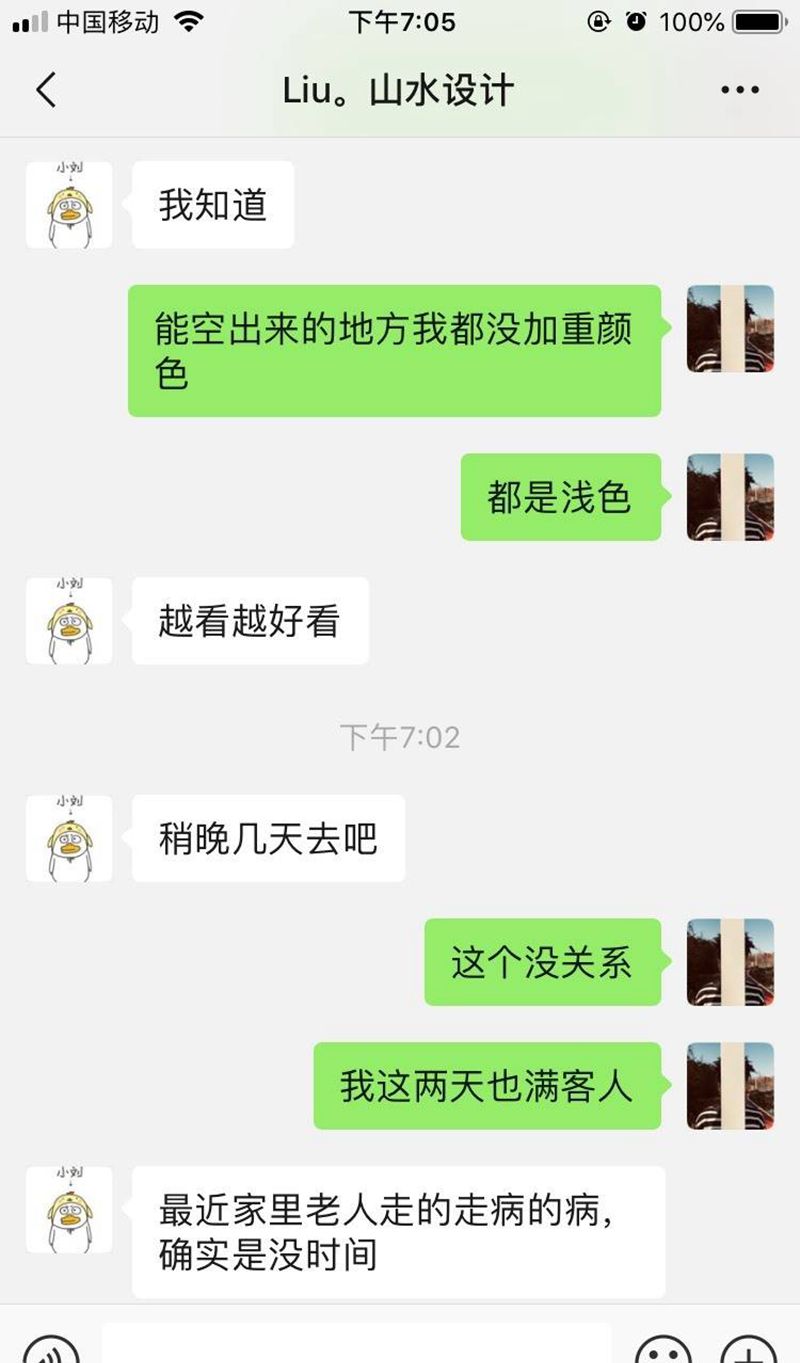Open the plus attachments menu

[748, 1350]
